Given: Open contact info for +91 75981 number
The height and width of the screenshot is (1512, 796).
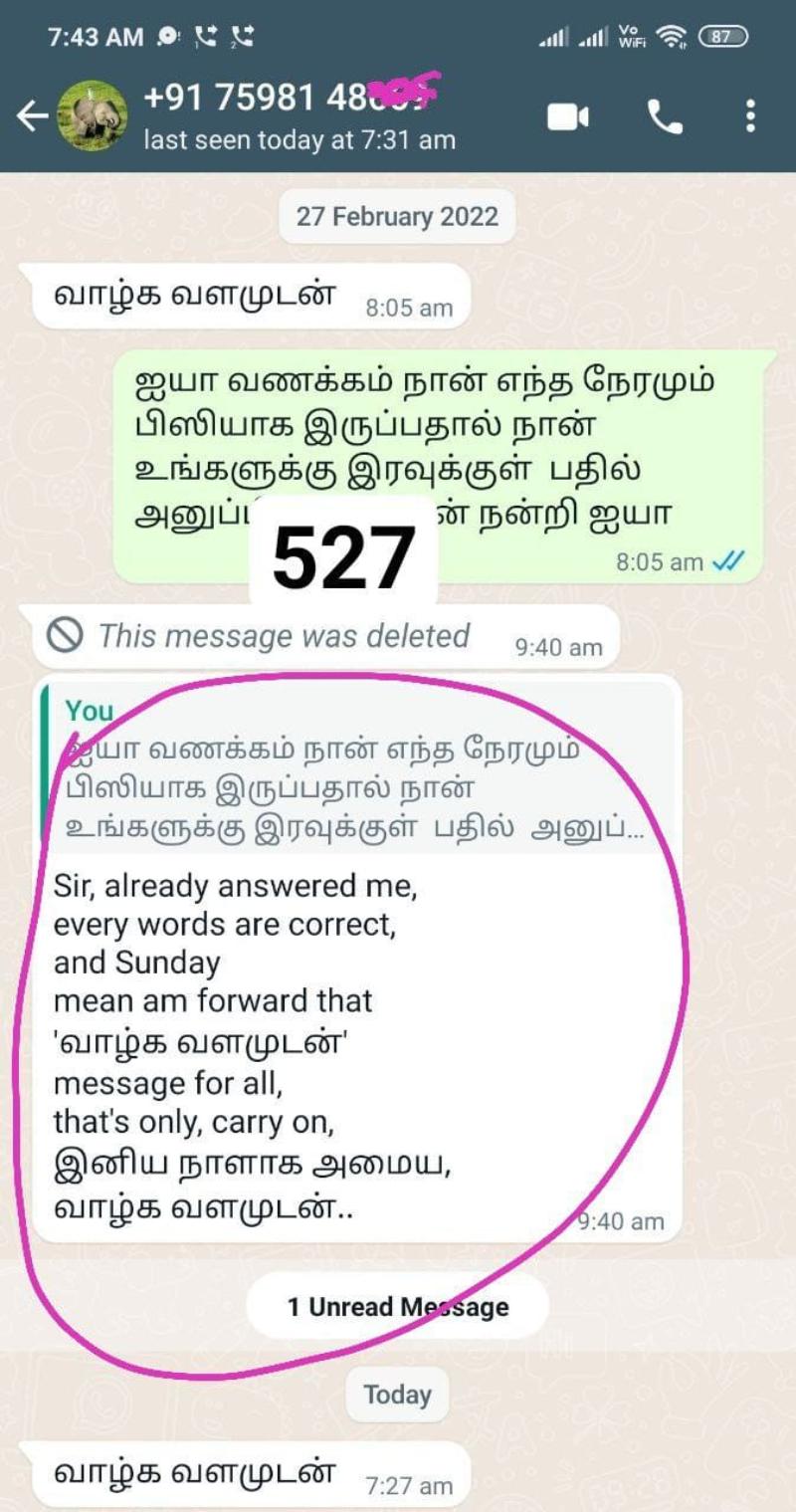Looking at the screenshot, I should (x=298, y=116).
